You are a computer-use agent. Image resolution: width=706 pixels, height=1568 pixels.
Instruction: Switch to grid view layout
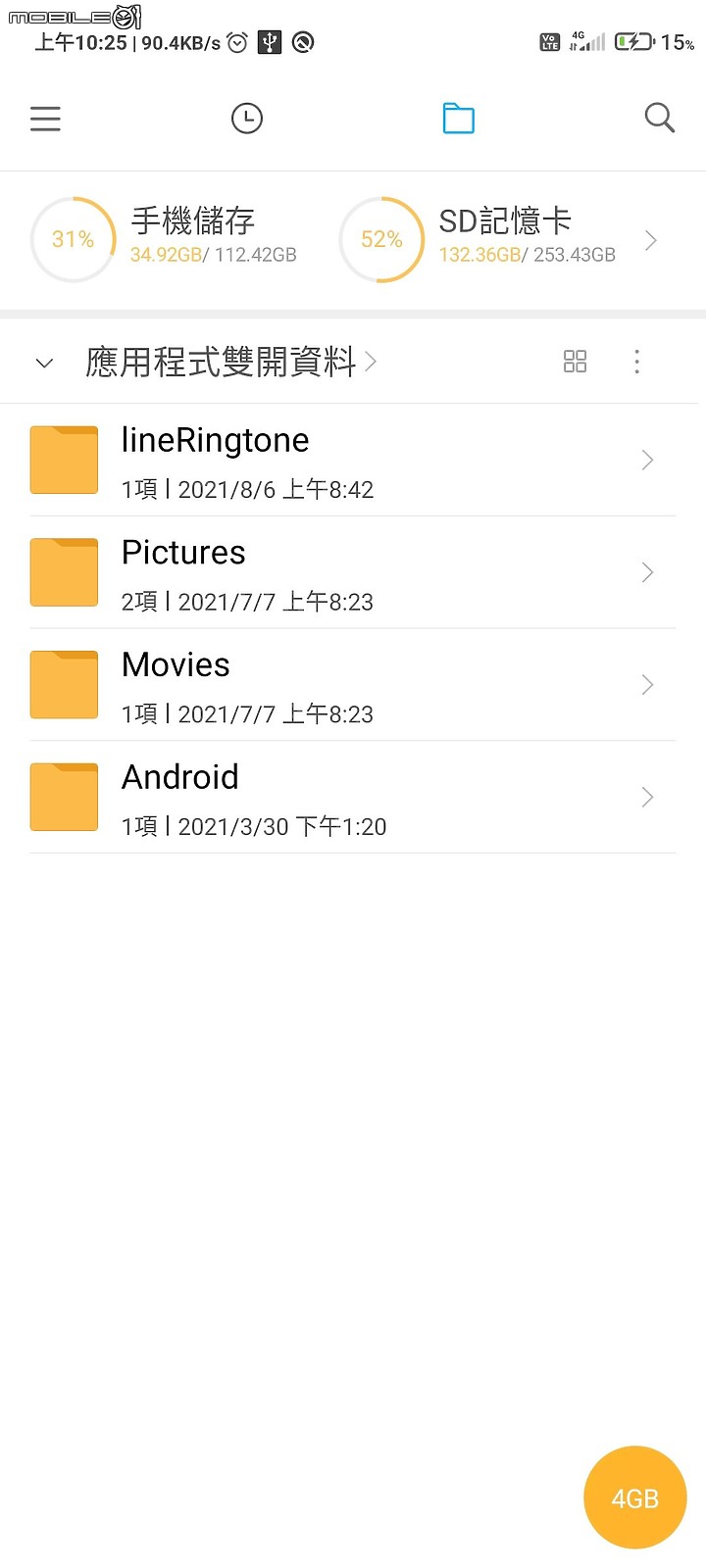pos(576,362)
